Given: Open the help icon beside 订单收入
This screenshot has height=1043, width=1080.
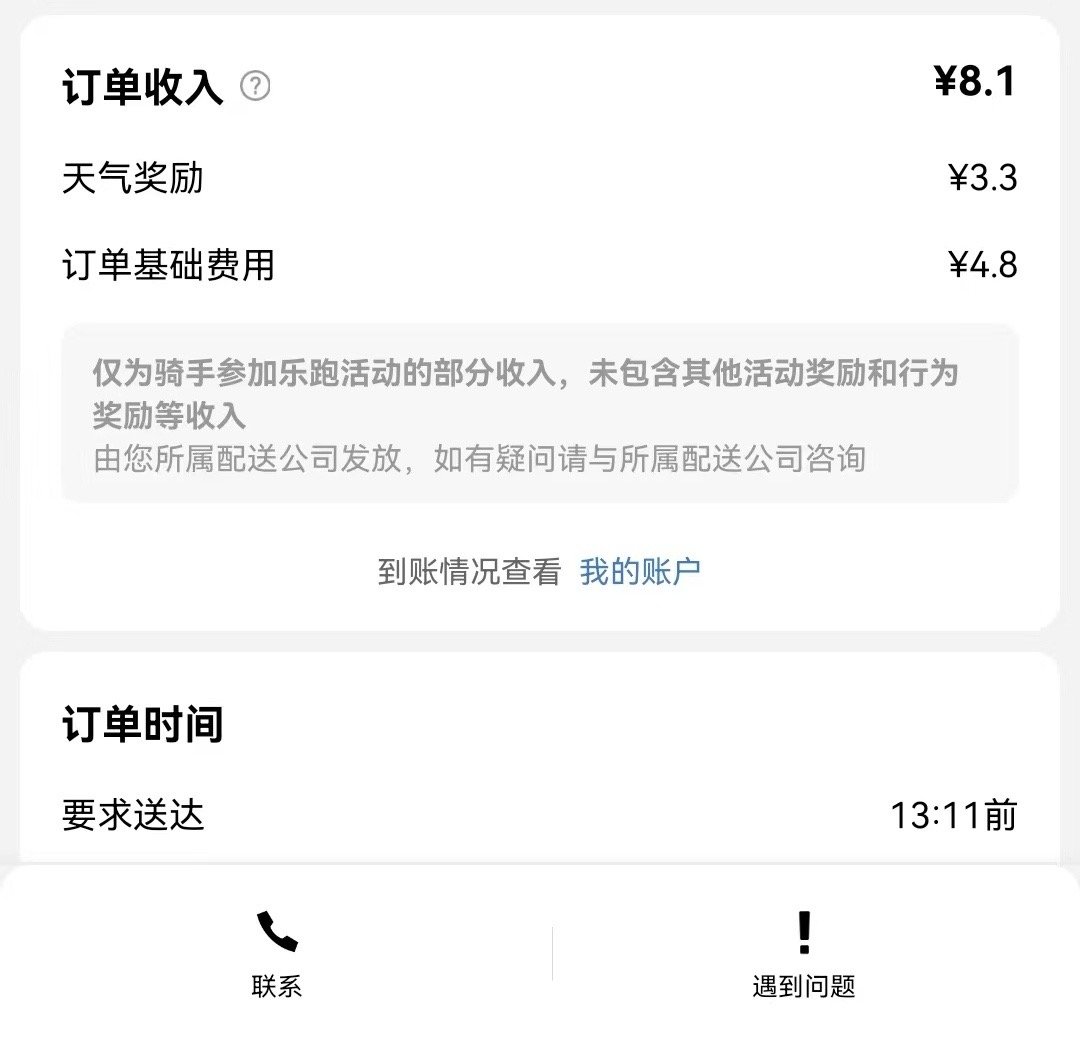Looking at the screenshot, I should tap(255, 87).
